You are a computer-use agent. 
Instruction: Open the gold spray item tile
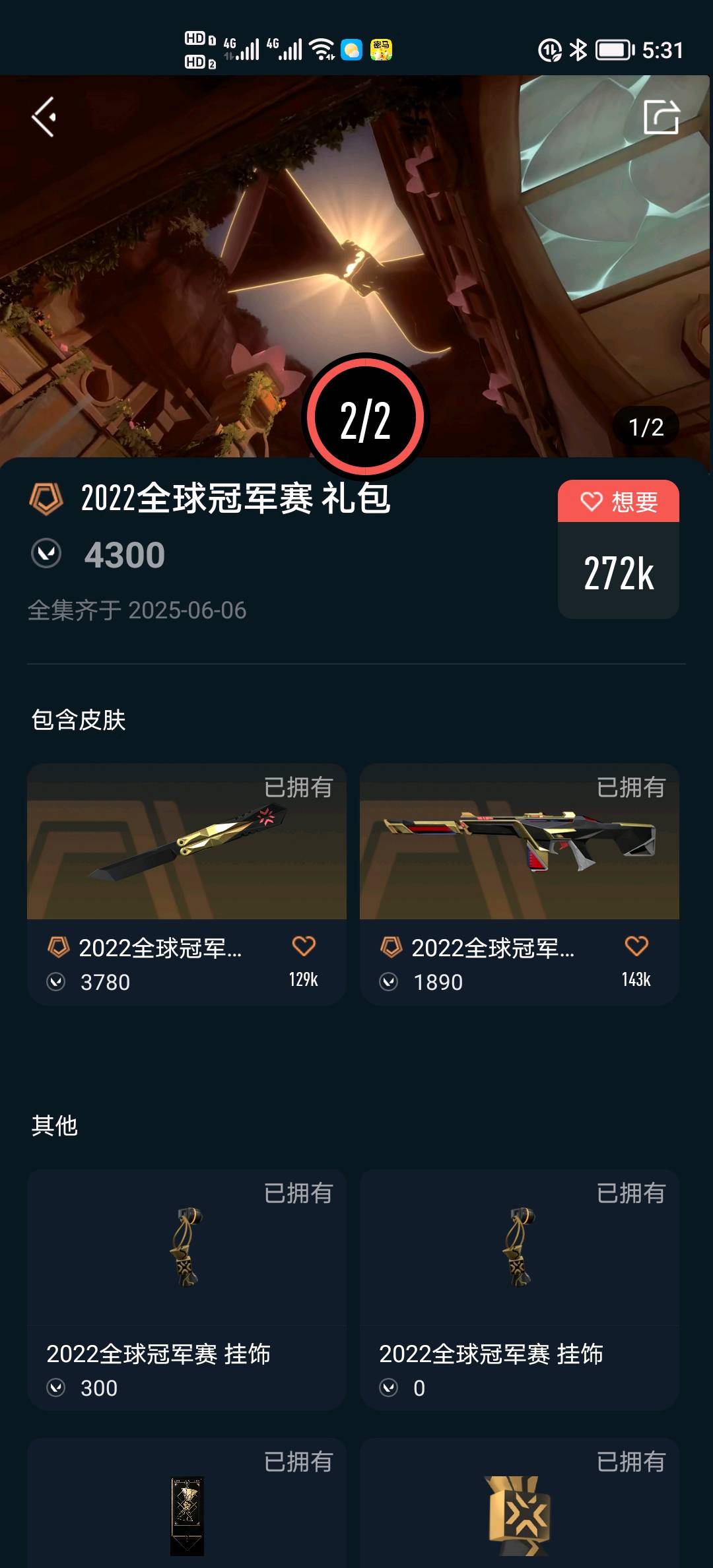pyautogui.click(x=519, y=1511)
